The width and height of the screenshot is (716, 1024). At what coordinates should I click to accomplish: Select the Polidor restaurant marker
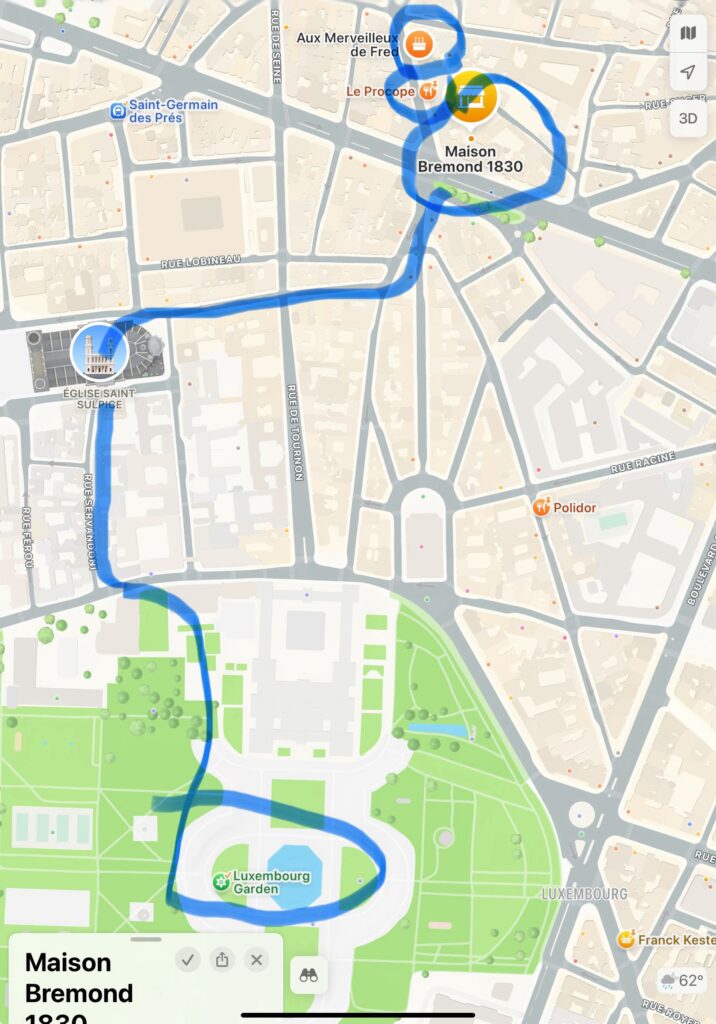tap(542, 507)
